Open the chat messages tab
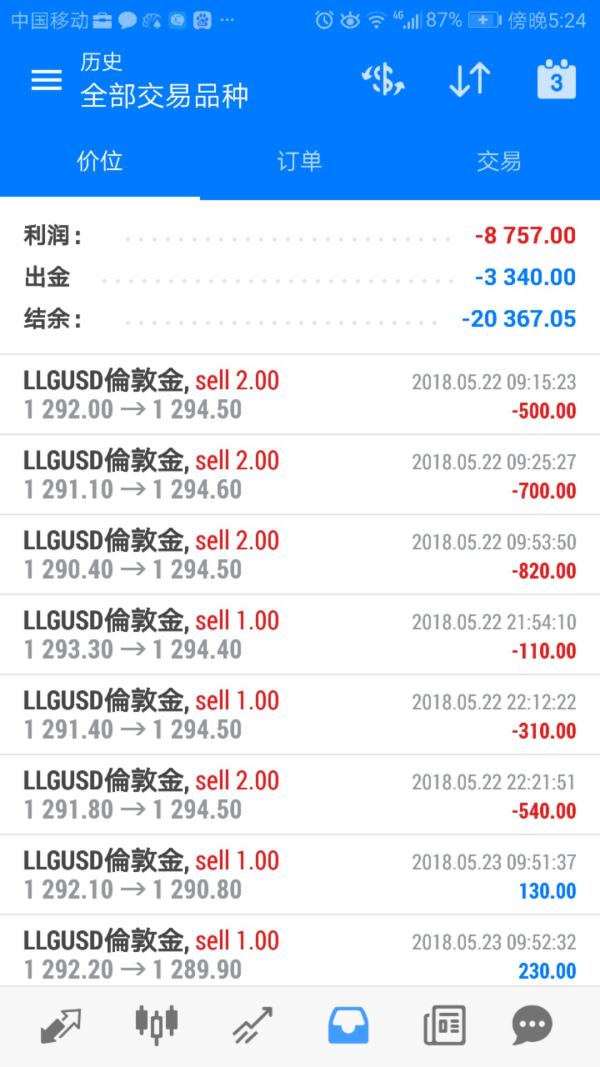Screen dimensions: 600x1067 tap(532, 1025)
